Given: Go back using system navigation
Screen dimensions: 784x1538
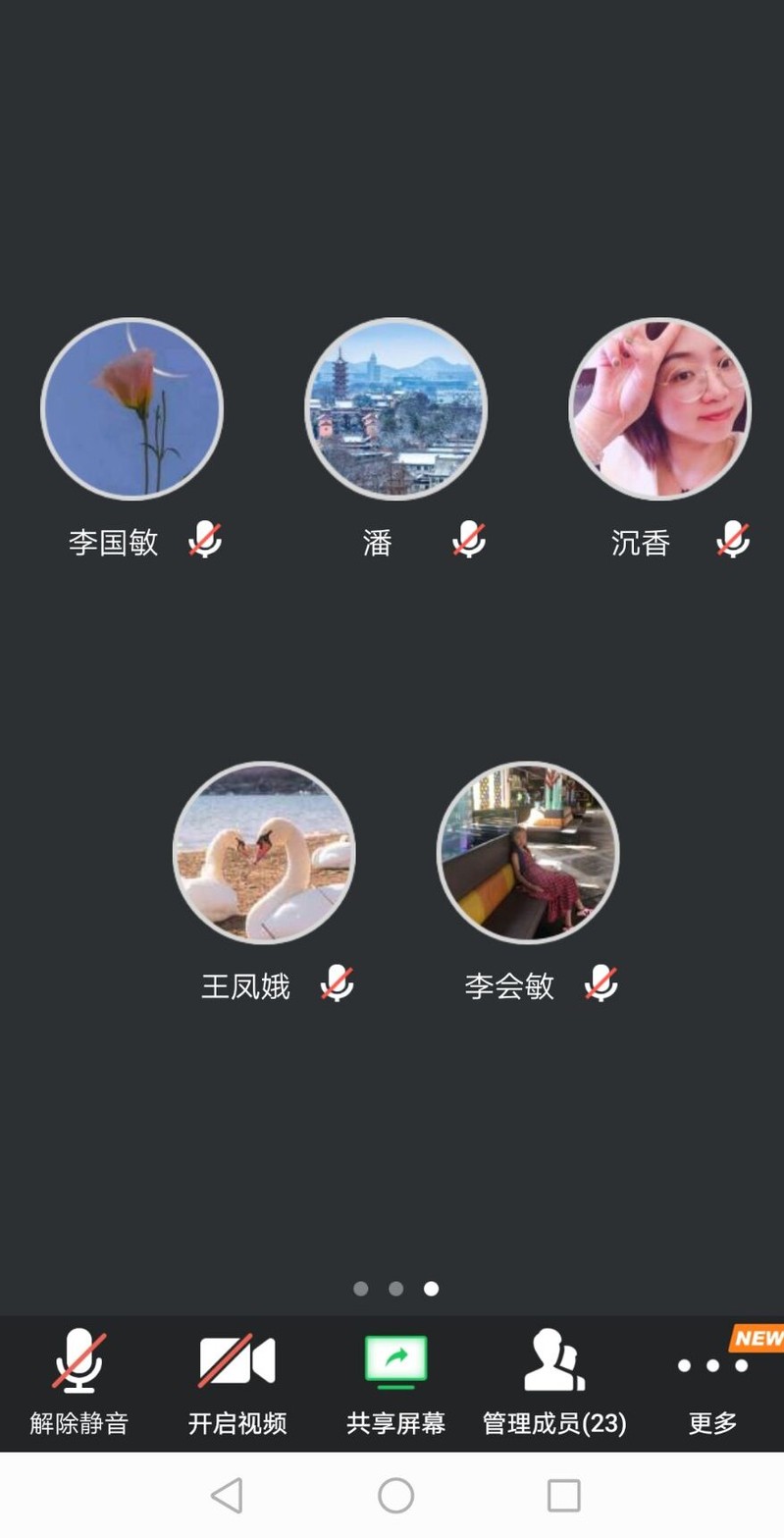Looking at the screenshot, I should point(227,1496).
